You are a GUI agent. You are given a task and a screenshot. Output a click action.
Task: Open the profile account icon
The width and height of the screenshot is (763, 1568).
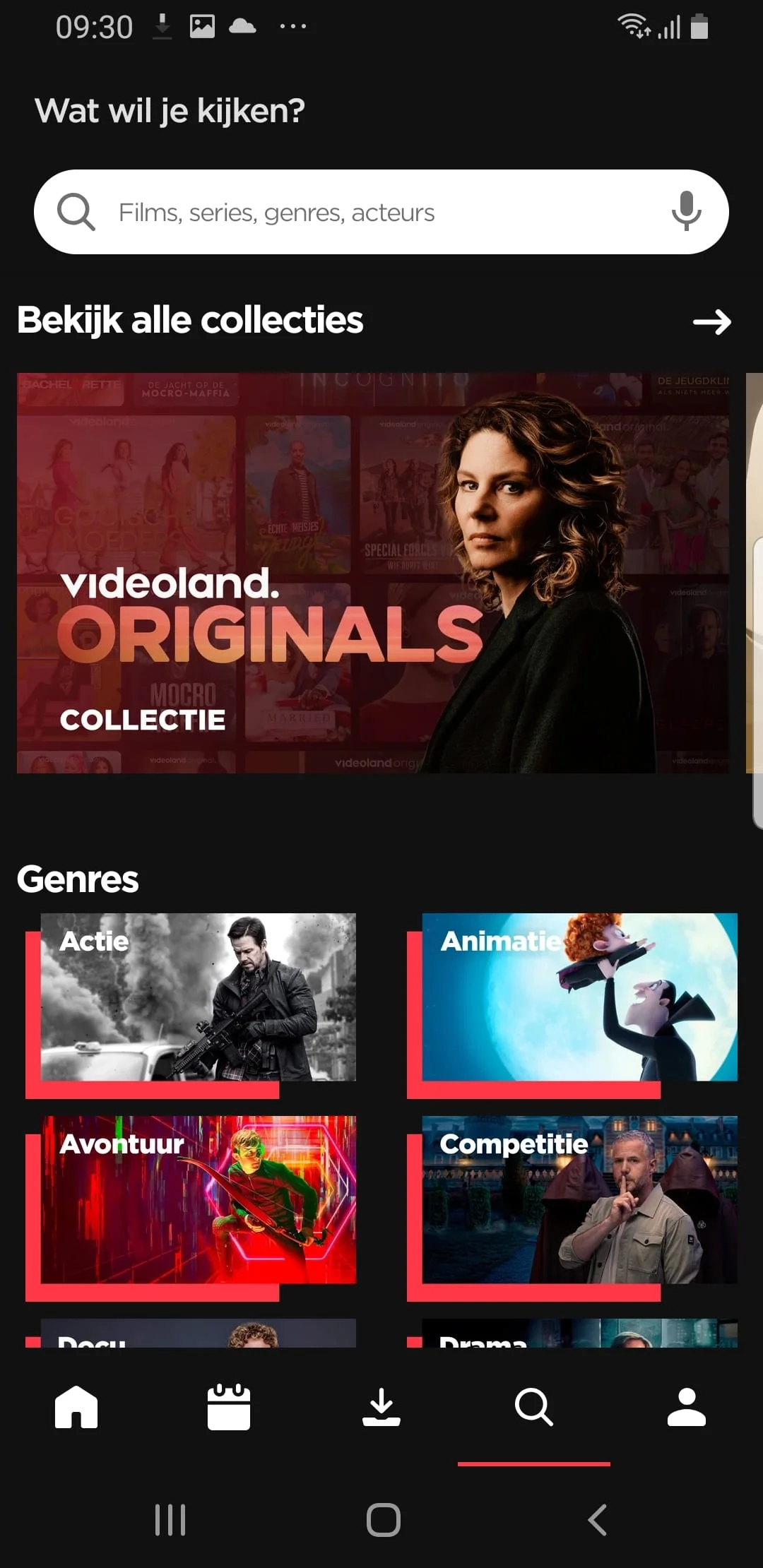[x=686, y=1408]
